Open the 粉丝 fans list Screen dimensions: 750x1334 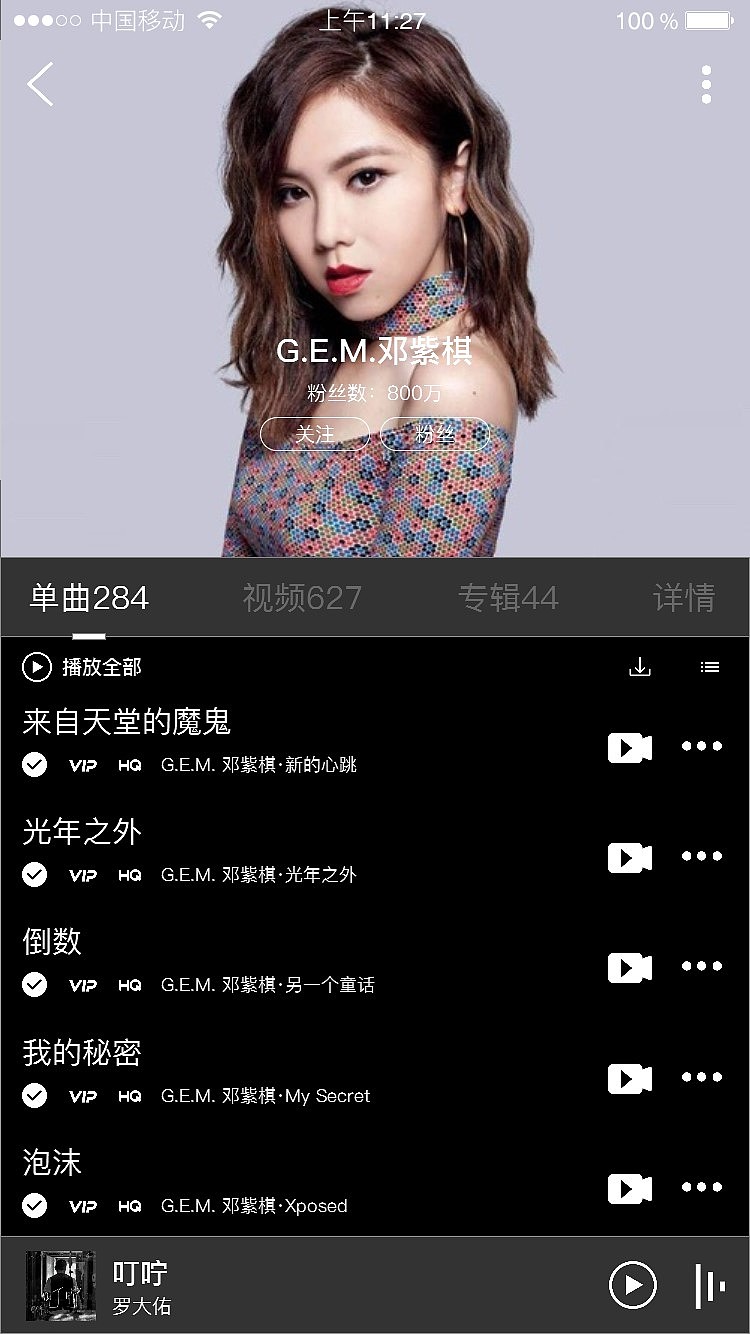[433, 434]
